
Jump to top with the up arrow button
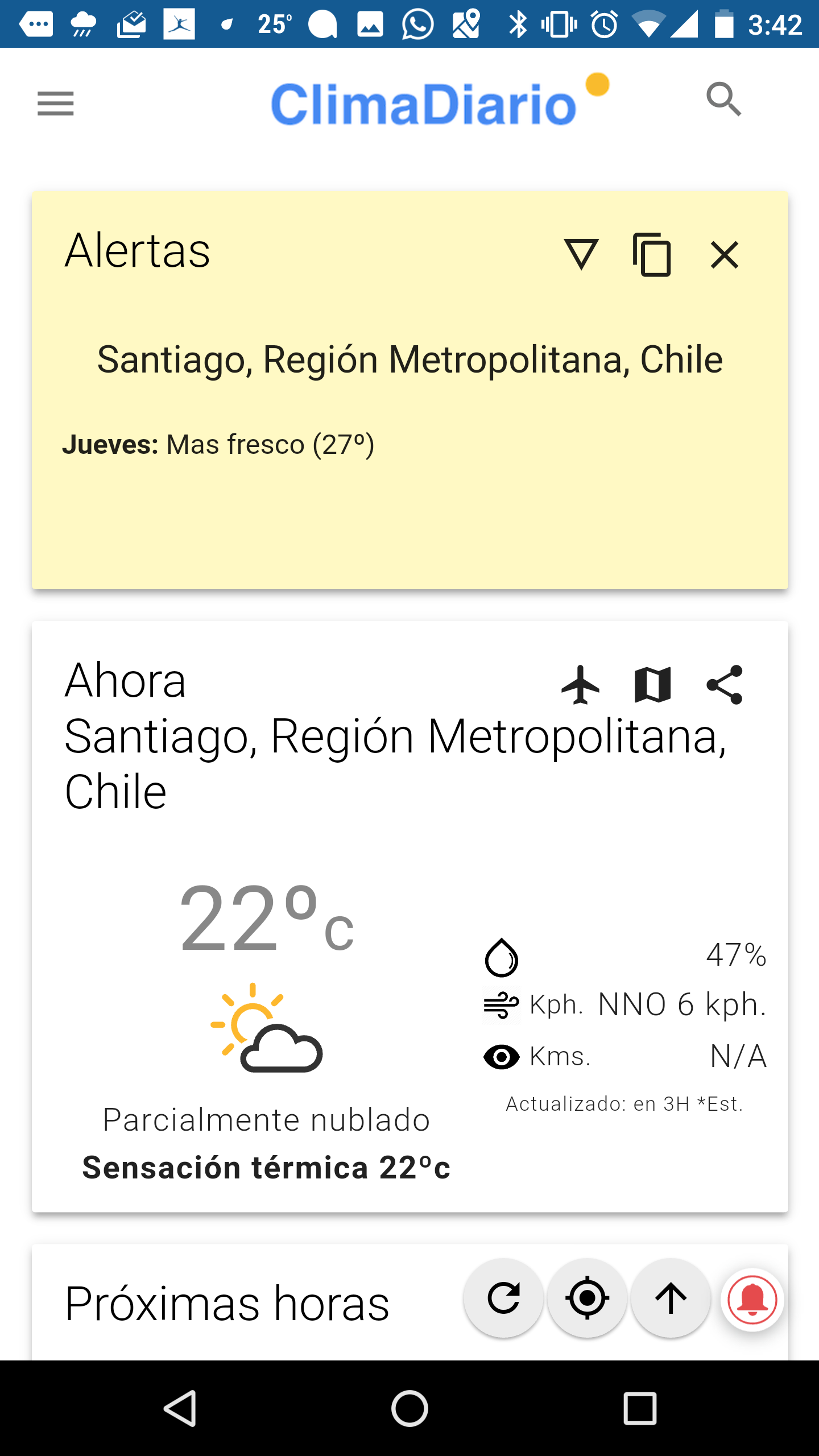coord(671,1298)
